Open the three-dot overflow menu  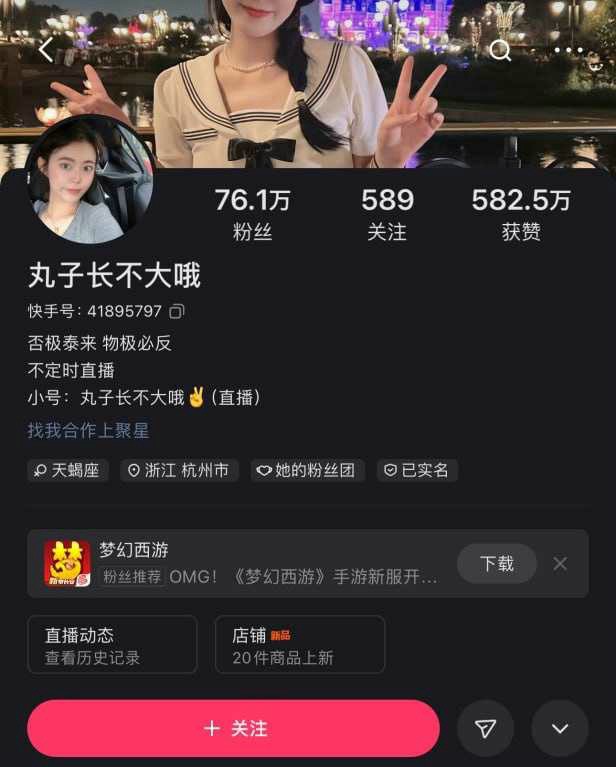[568, 51]
